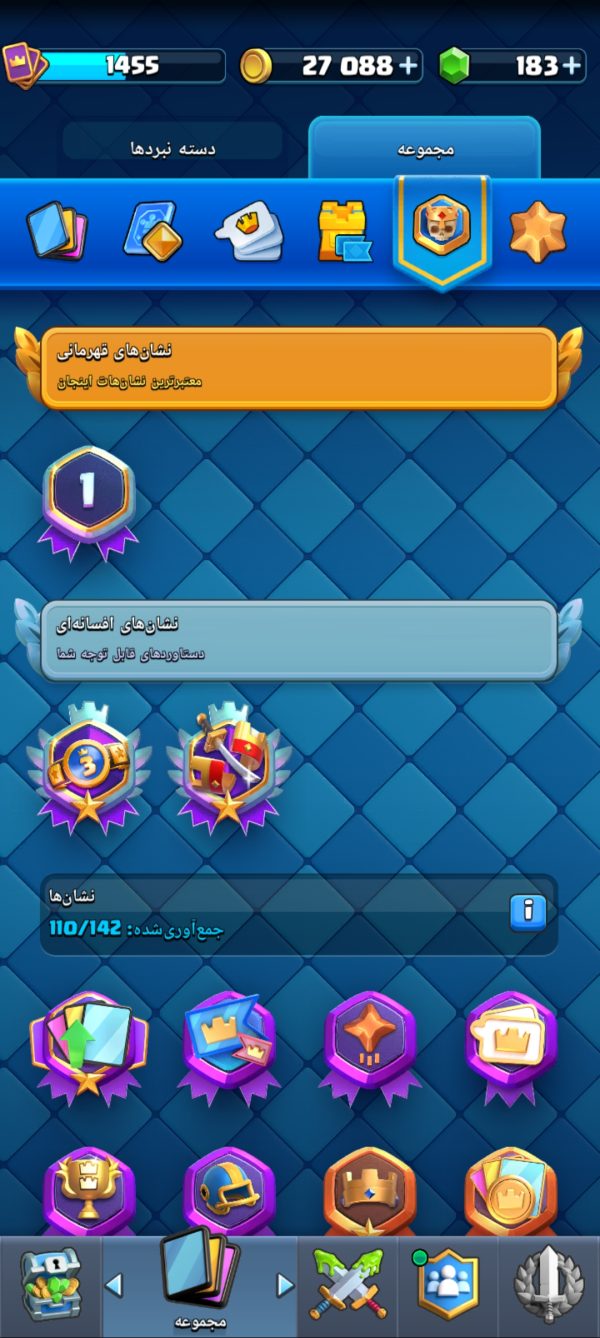
Task: Go to the battle crossed swords tab
Action: (347, 1284)
